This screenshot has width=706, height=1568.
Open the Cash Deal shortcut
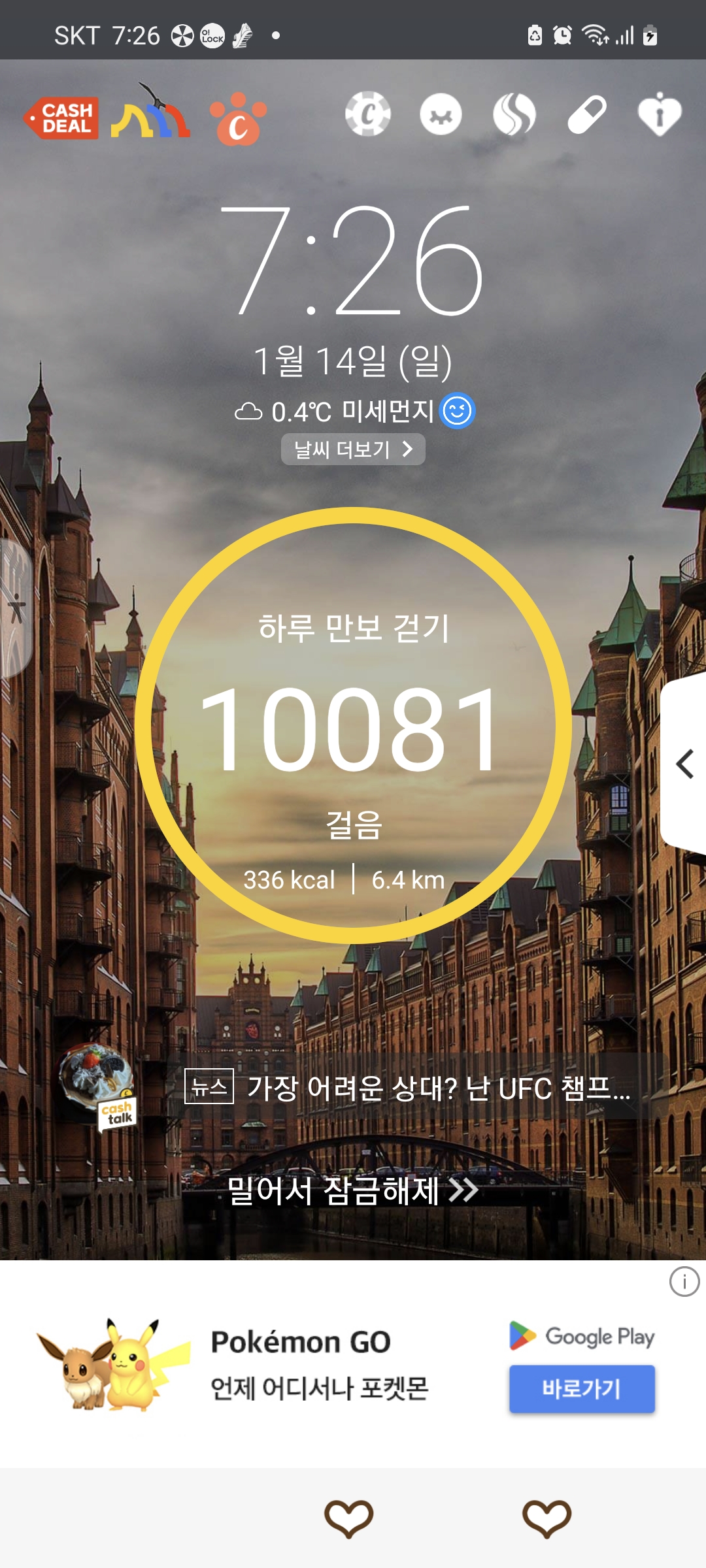click(x=62, y=118)
